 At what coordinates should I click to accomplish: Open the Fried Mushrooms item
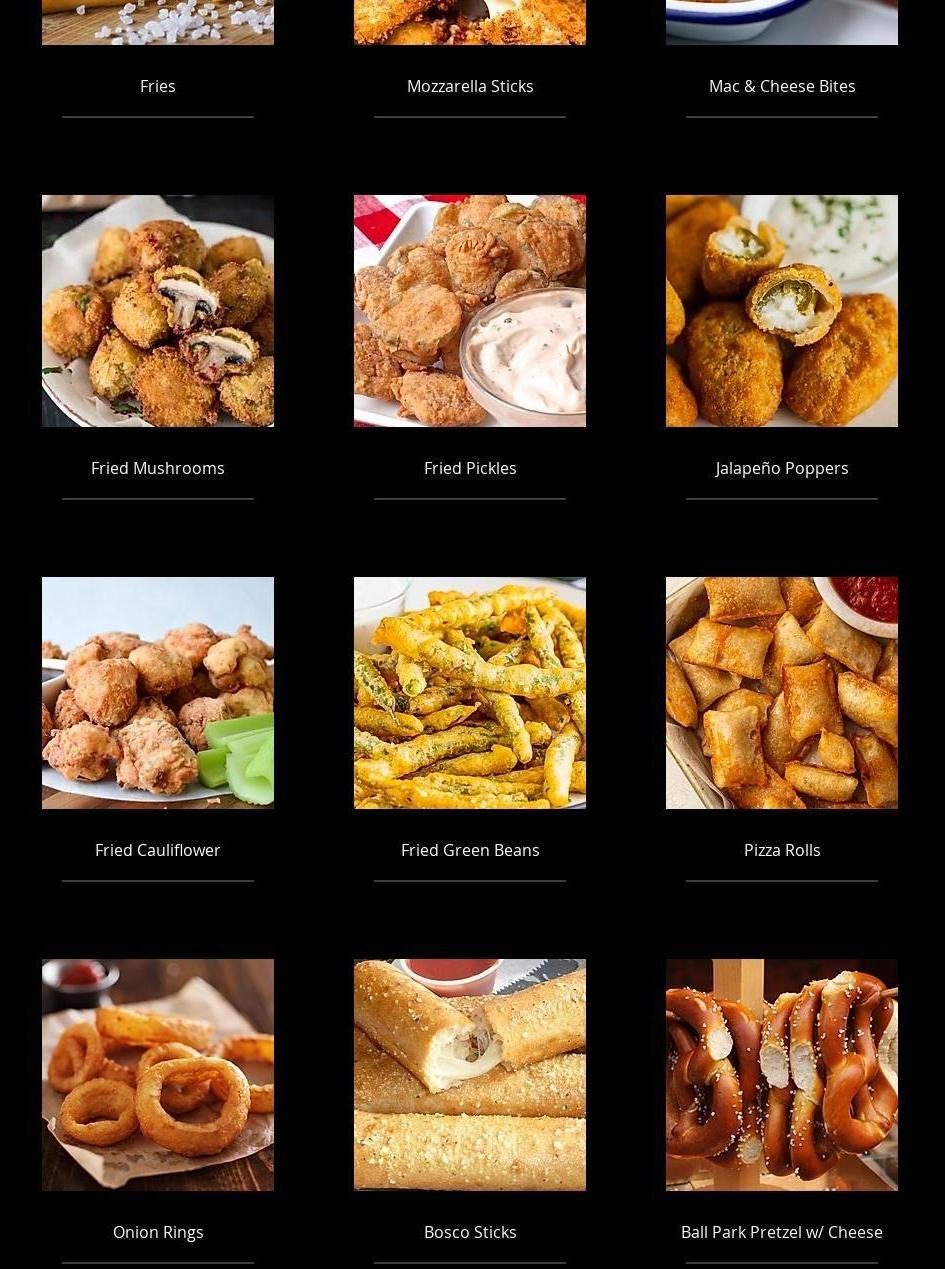click(x=158, y=311)
